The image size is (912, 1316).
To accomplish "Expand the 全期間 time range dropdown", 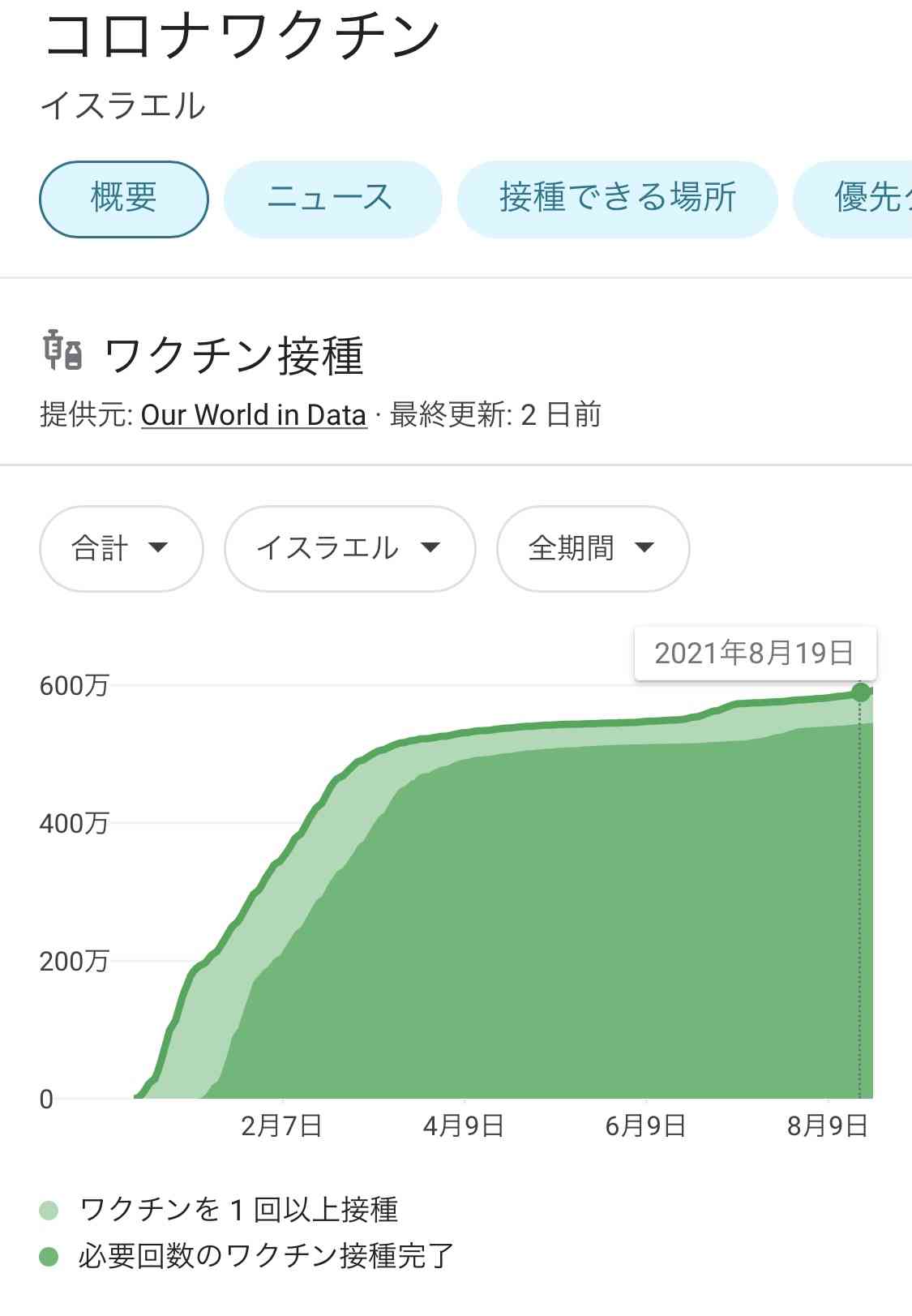I will (x=593, y=548).
